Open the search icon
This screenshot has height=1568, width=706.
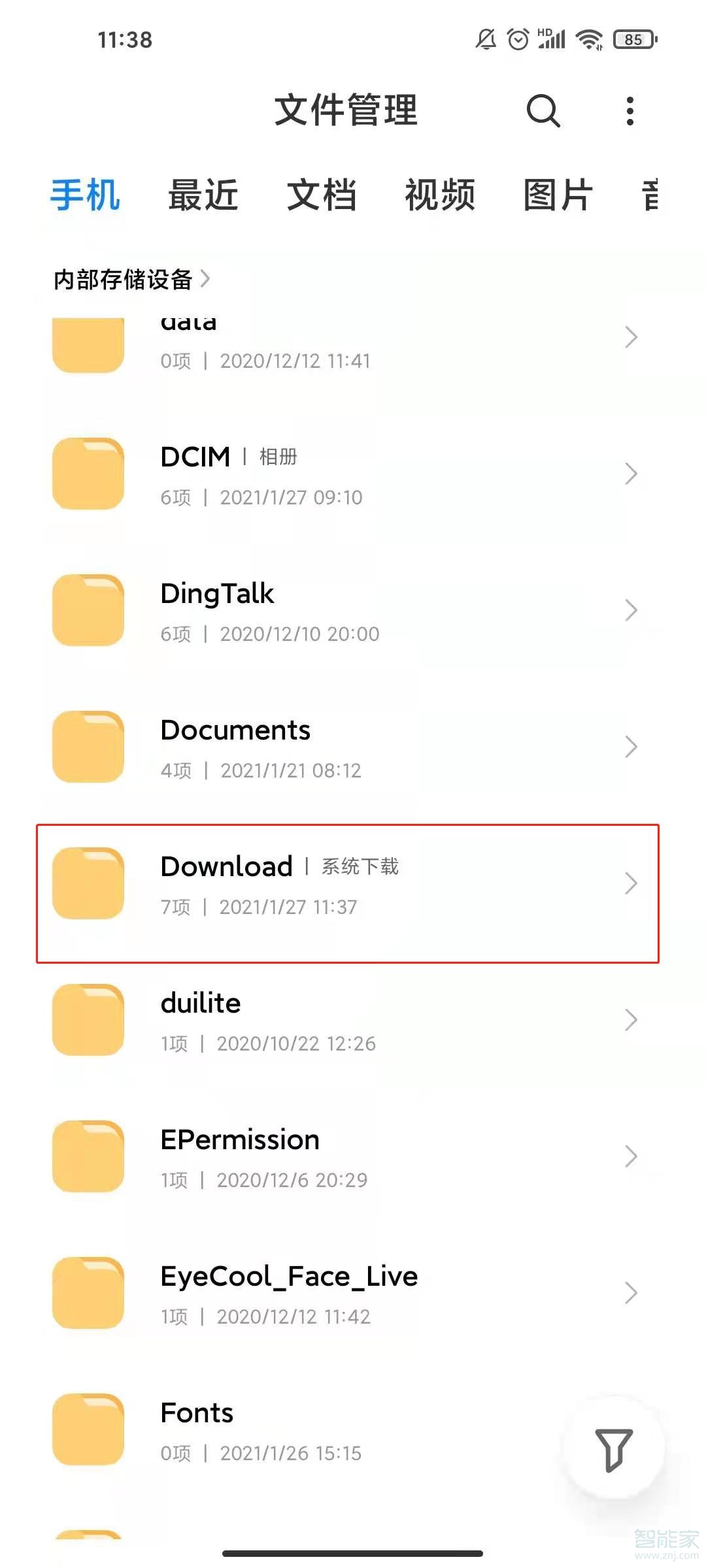click(543, 110)
